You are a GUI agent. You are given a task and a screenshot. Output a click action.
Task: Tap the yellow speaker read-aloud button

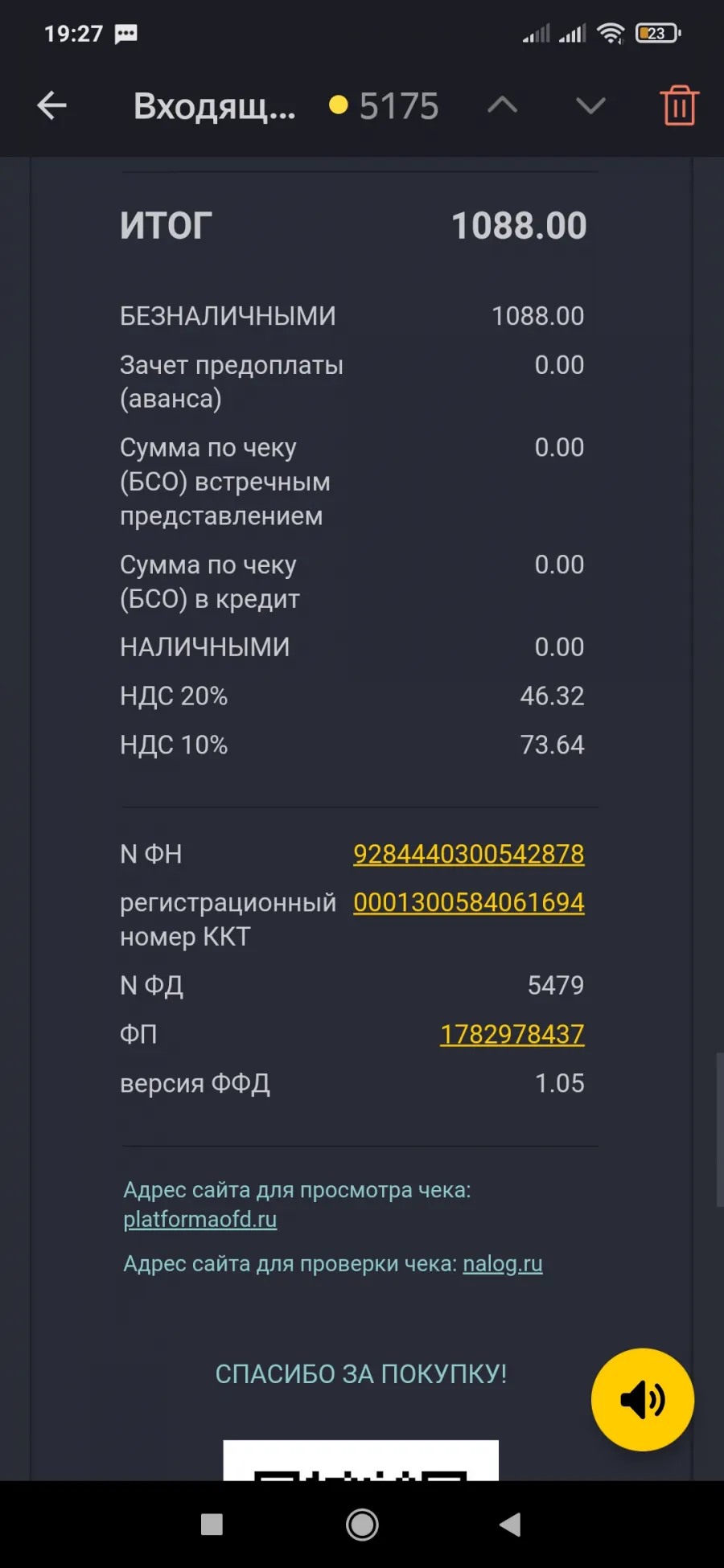[x=643, y=1400]
